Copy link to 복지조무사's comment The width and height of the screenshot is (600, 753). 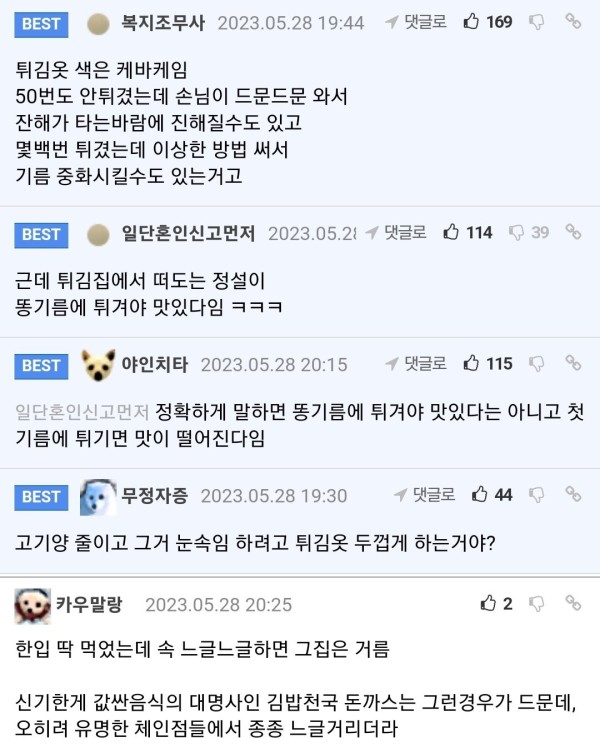(573, 21)
